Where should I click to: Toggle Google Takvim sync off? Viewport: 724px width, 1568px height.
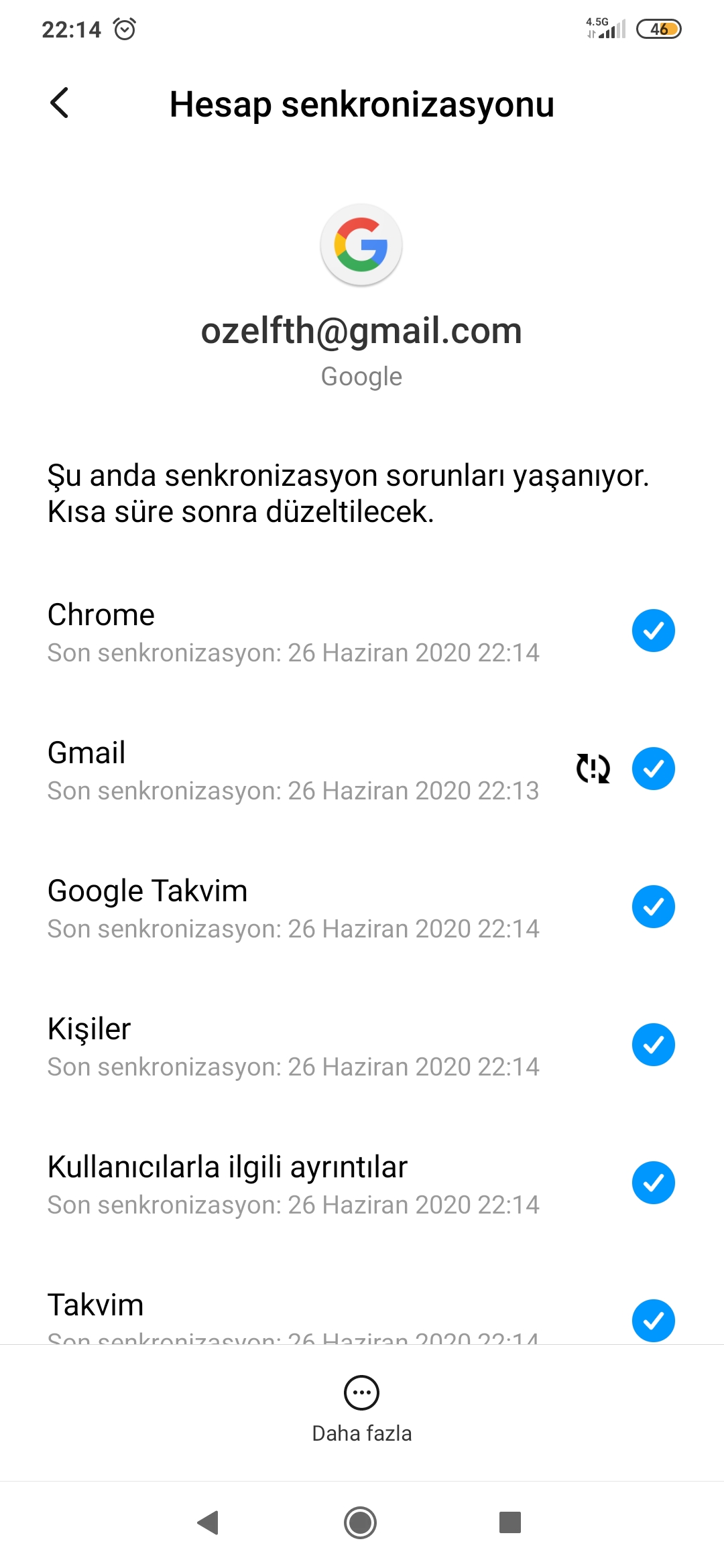pos(653,907)
